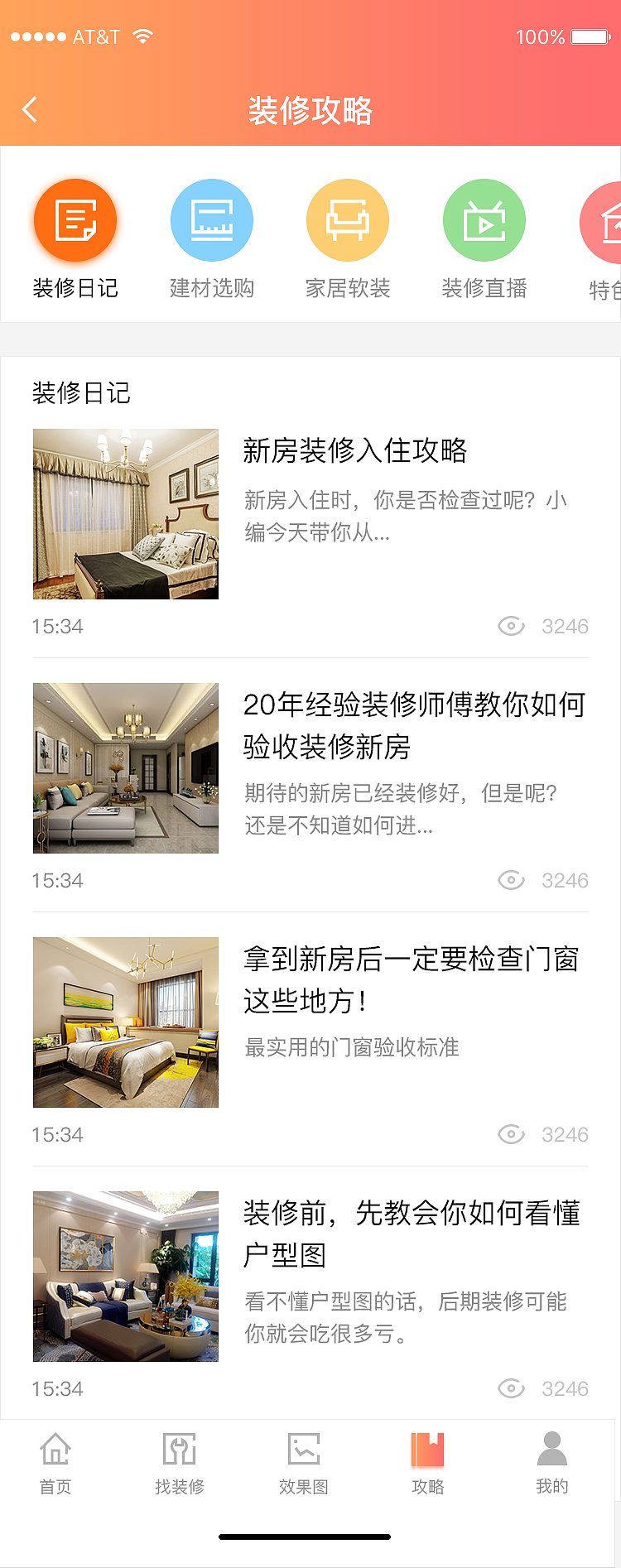Read article 拿到新房后一定要检查门窗这些地方
621x1568 pixels.
click(x=412, y=979)
